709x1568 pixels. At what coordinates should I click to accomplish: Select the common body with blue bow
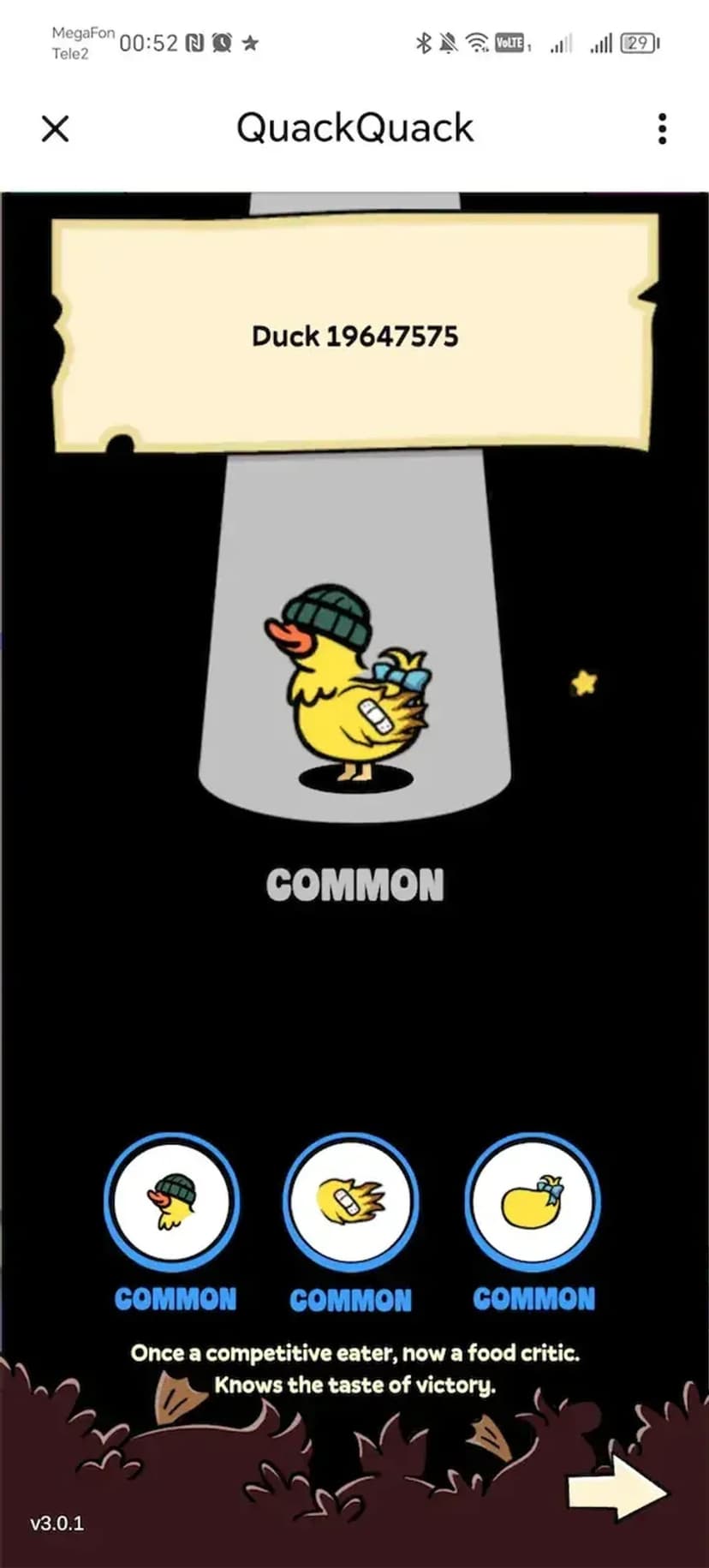point(533,1201)
